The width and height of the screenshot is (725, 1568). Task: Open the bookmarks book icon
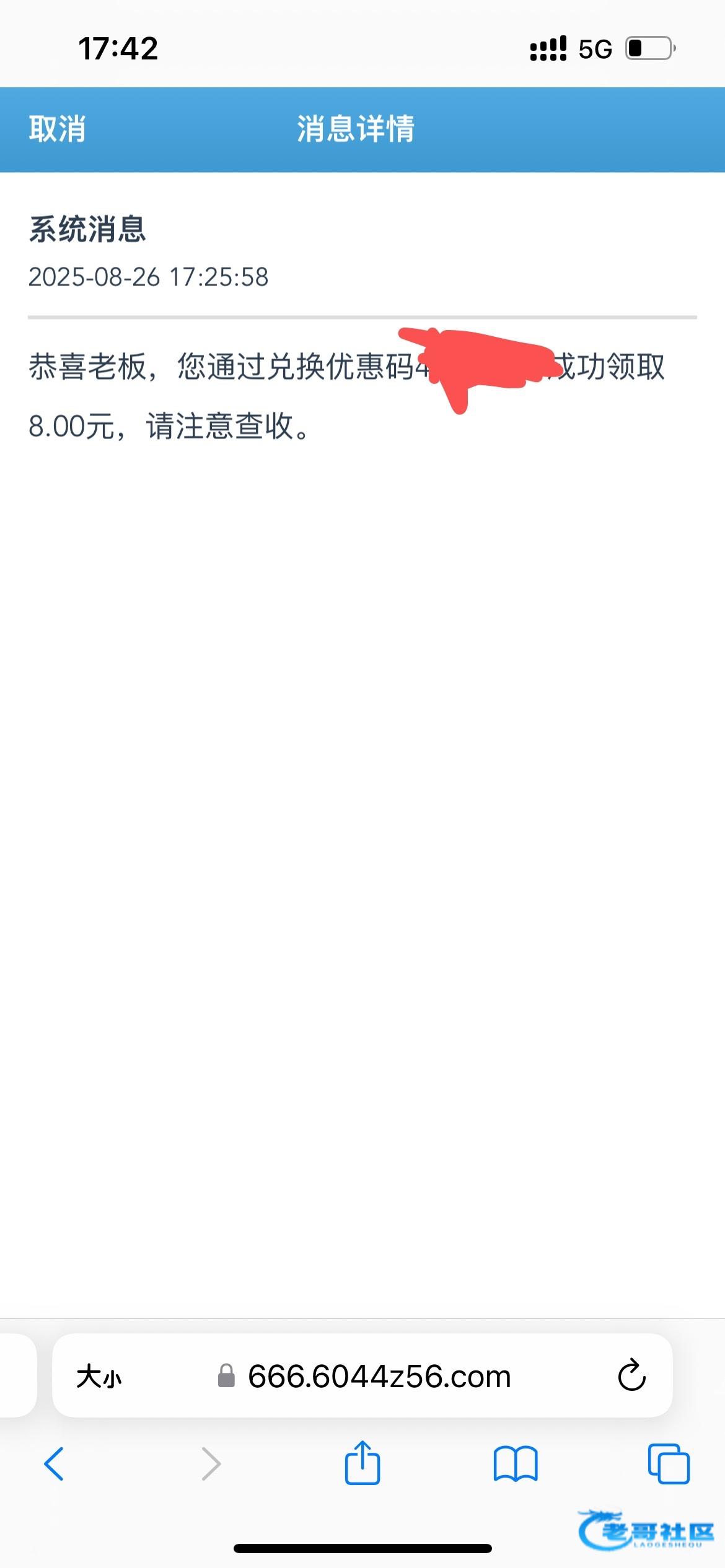point(516,1464)
